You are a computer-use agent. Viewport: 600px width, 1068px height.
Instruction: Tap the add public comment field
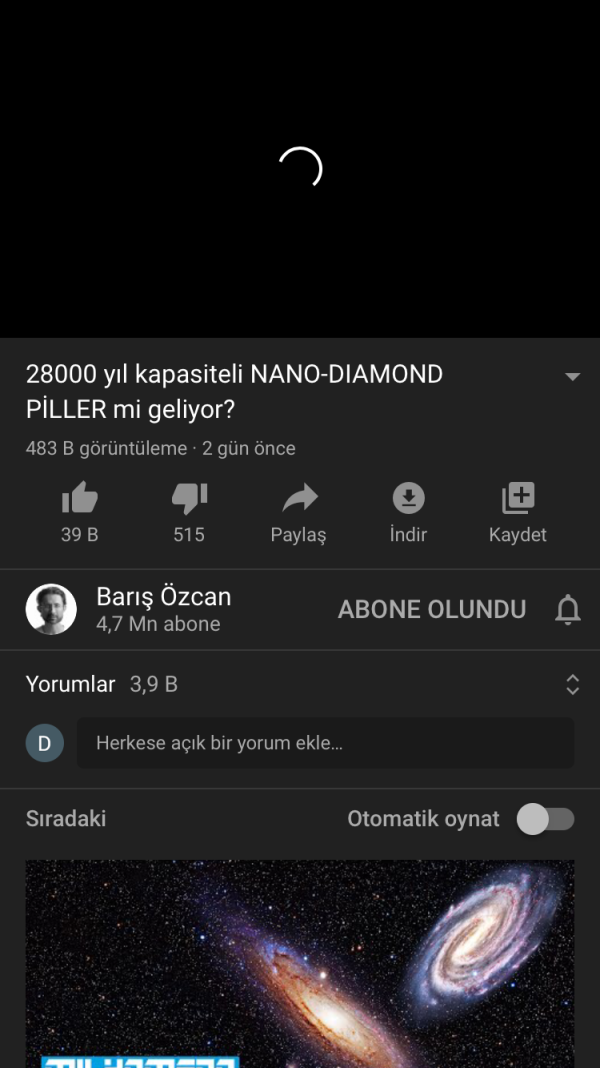(325, 743)
